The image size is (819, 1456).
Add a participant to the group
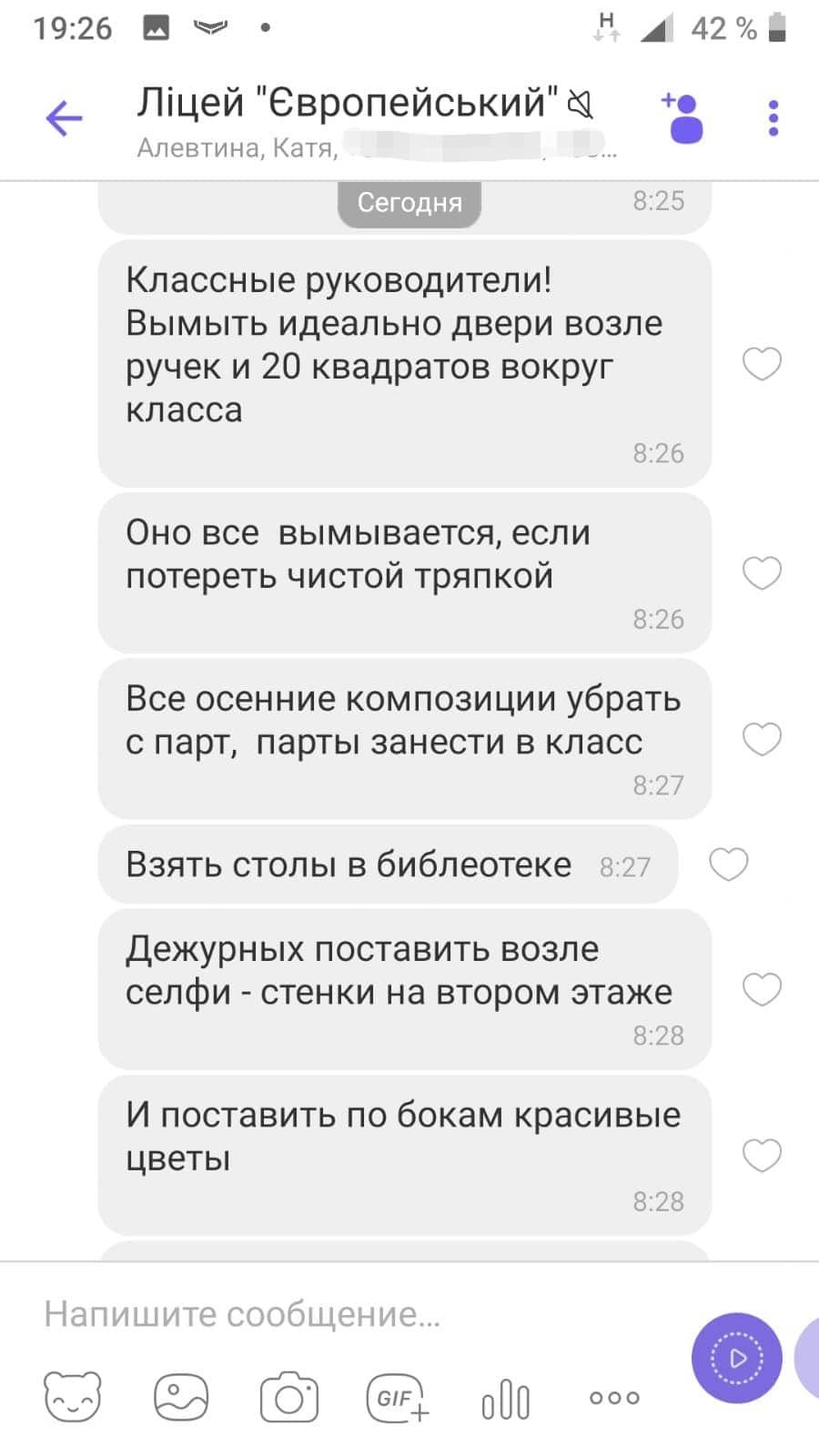tap(684, 118)
